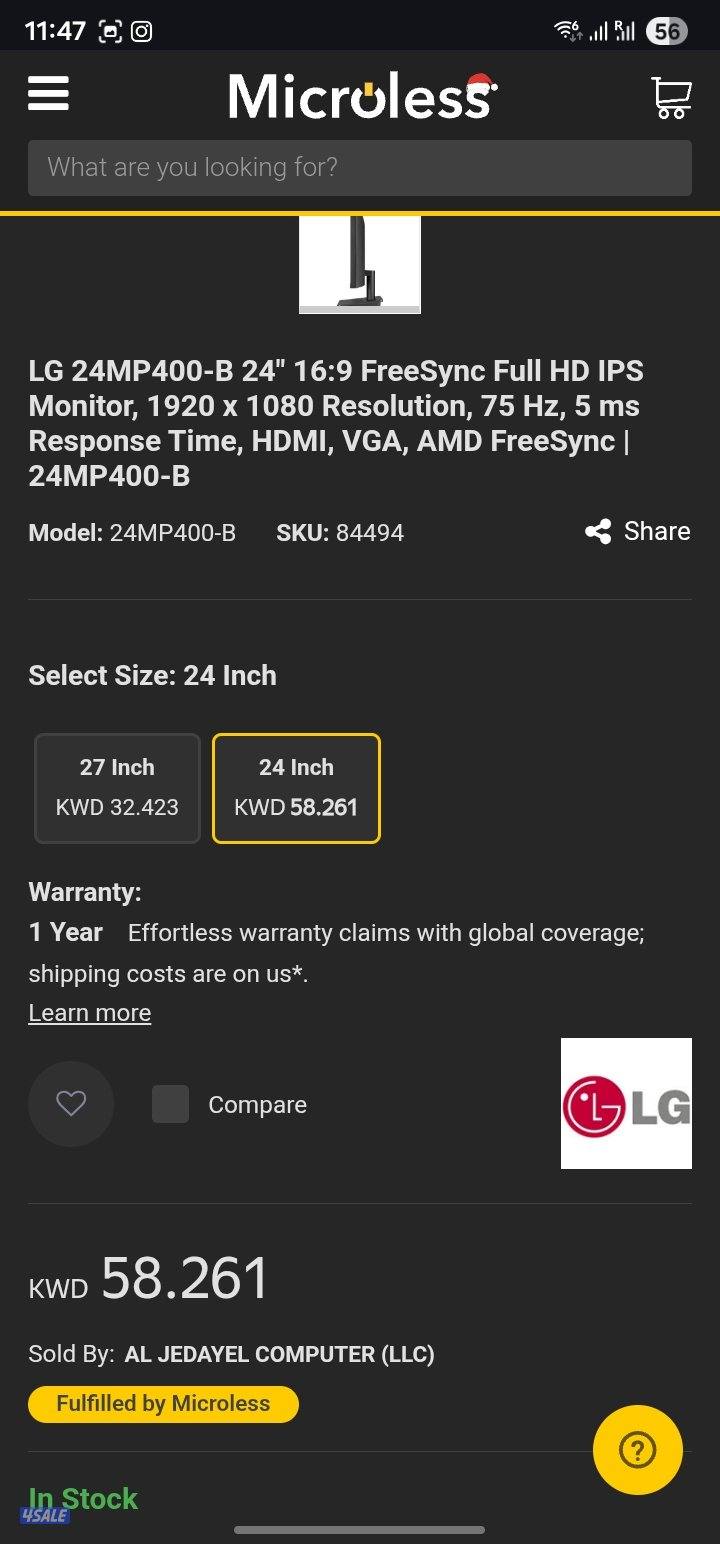Click the LG brand logo

click(x=626, y=1103)
